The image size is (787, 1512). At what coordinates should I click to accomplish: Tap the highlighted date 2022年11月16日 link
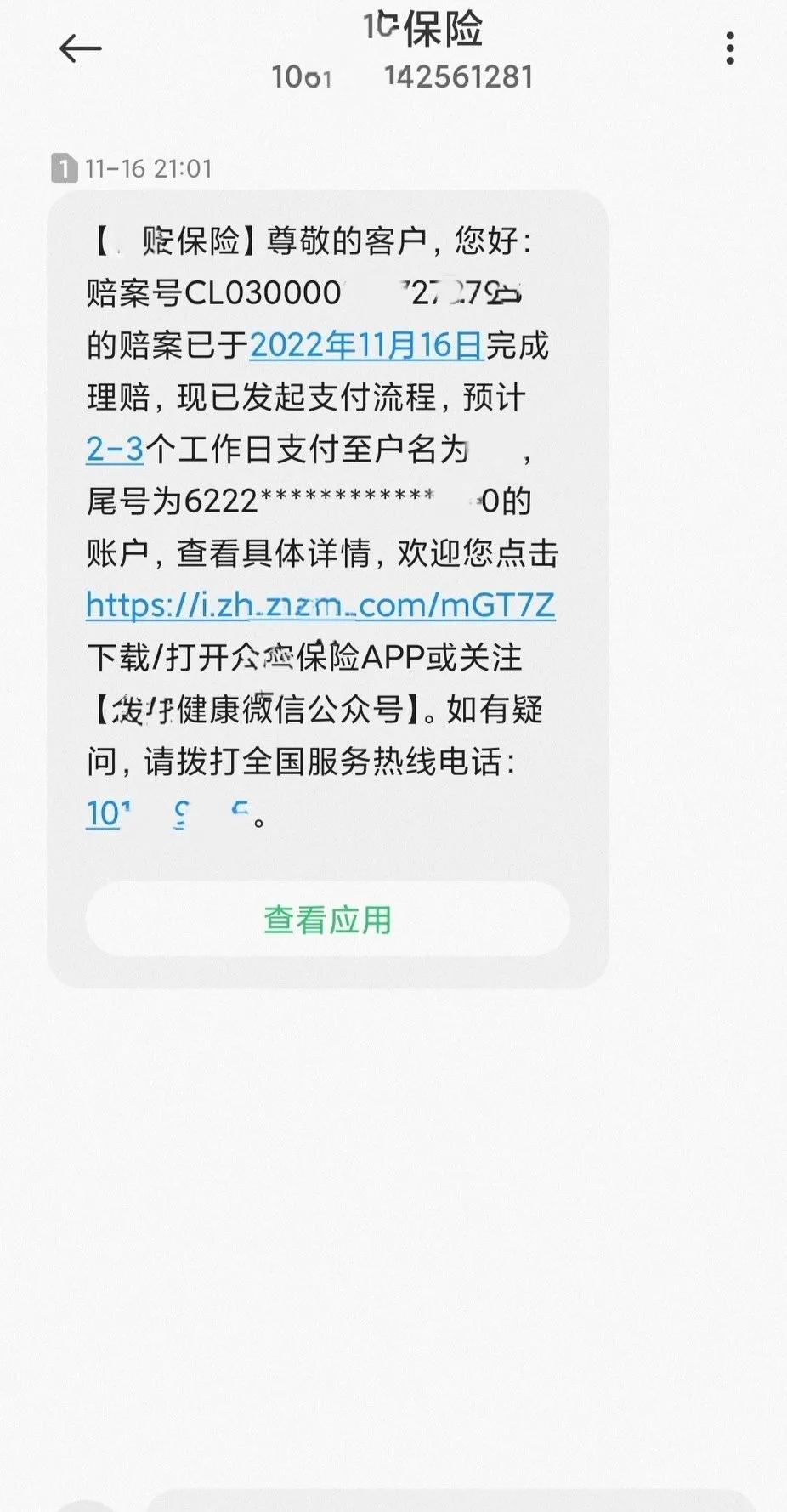point(366,345)
